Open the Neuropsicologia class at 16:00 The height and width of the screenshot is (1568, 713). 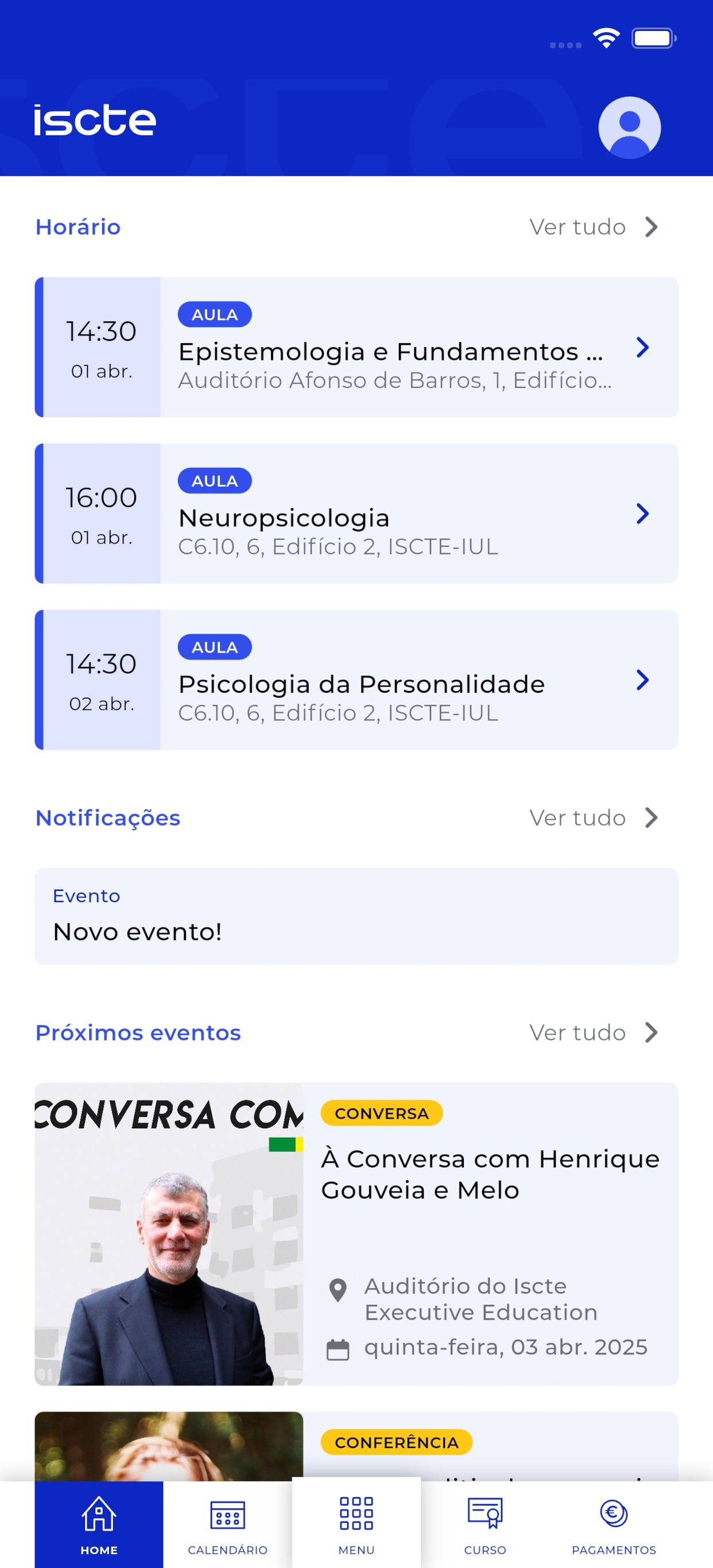(390, 514)
